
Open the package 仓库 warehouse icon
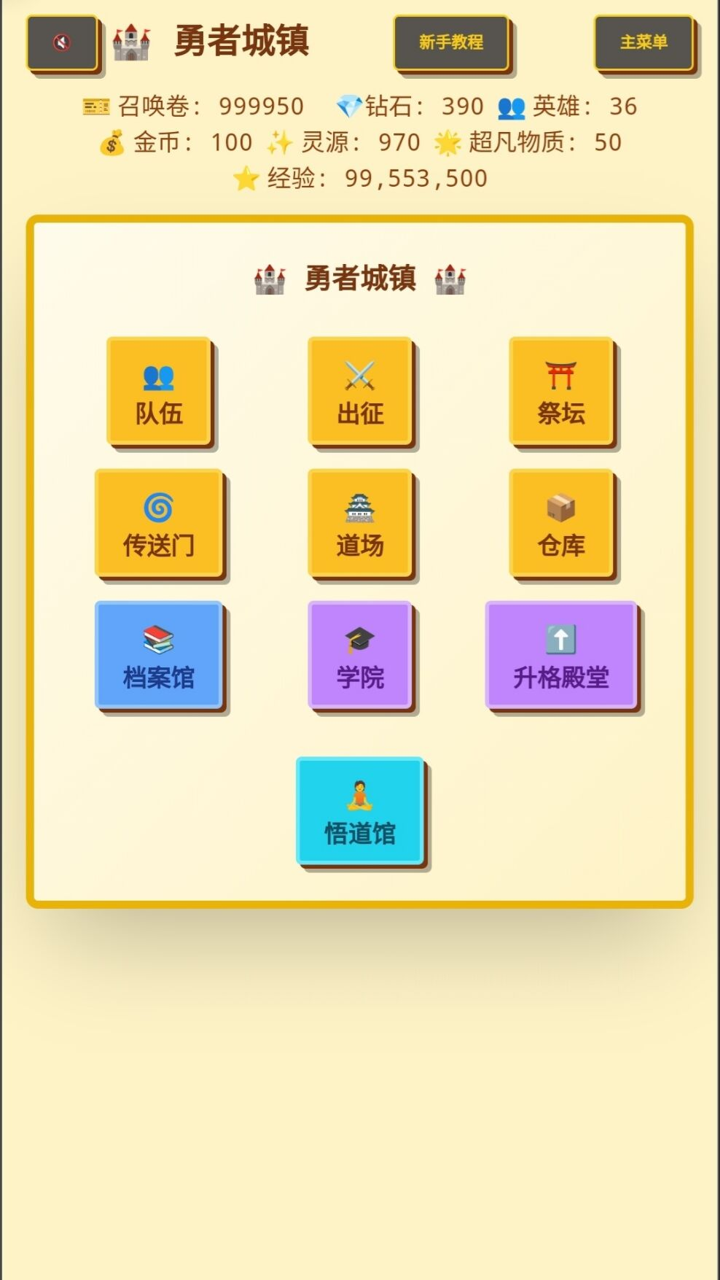click(x=563, y=524)
